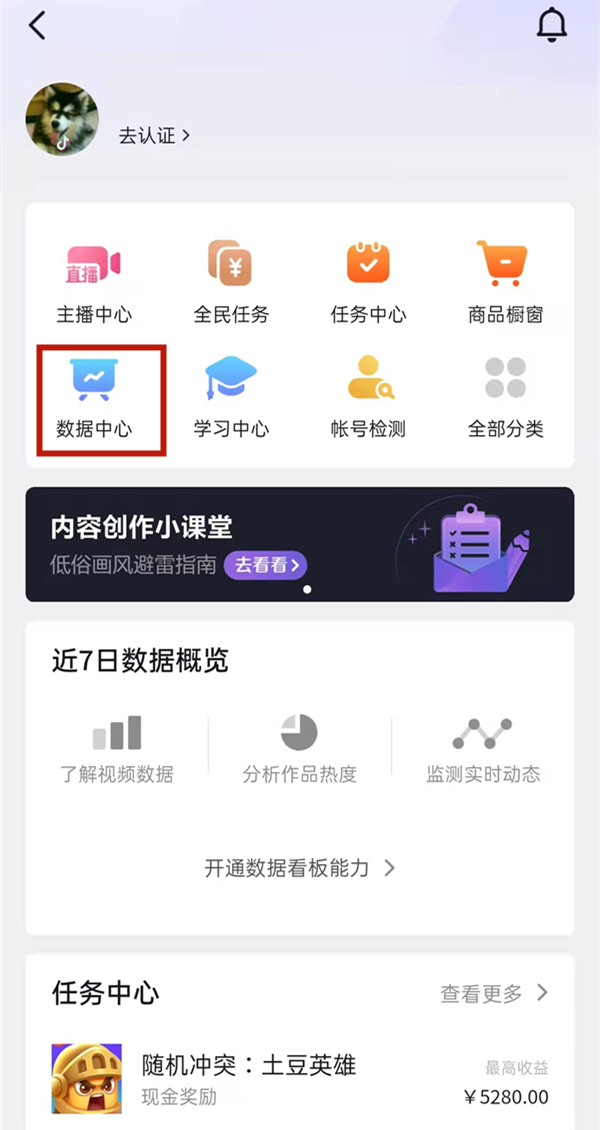
Task: Tap 查看更多 in 任务中心 section
Action: (494, 993)
